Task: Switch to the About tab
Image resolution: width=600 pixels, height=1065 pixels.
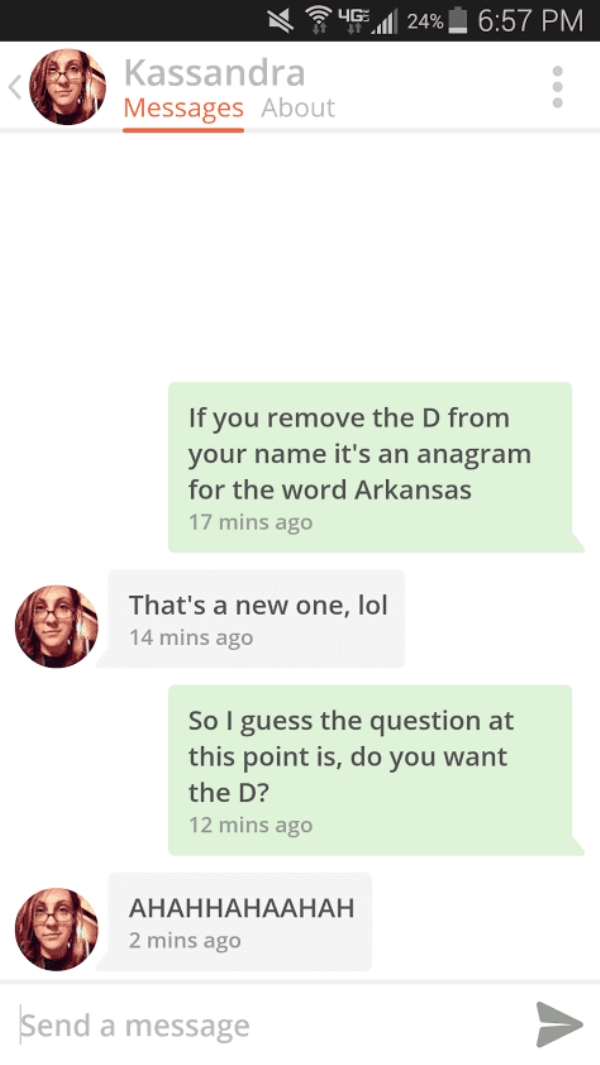Action: (297, 108)
